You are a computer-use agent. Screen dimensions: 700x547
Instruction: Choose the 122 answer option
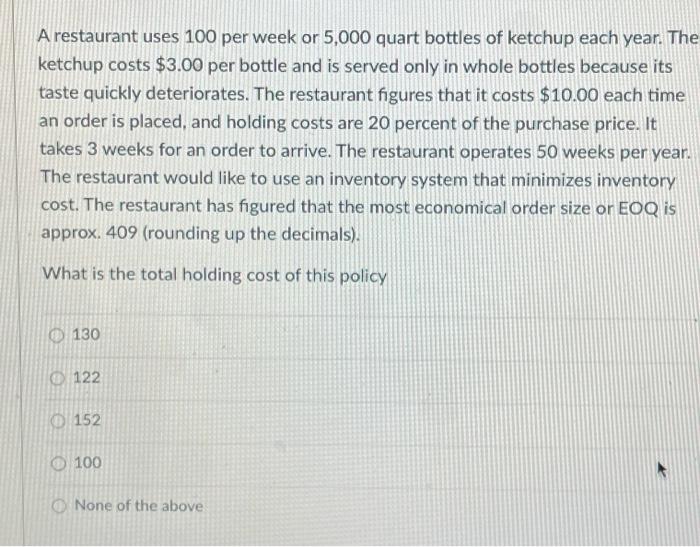click(x=61, y=378)
